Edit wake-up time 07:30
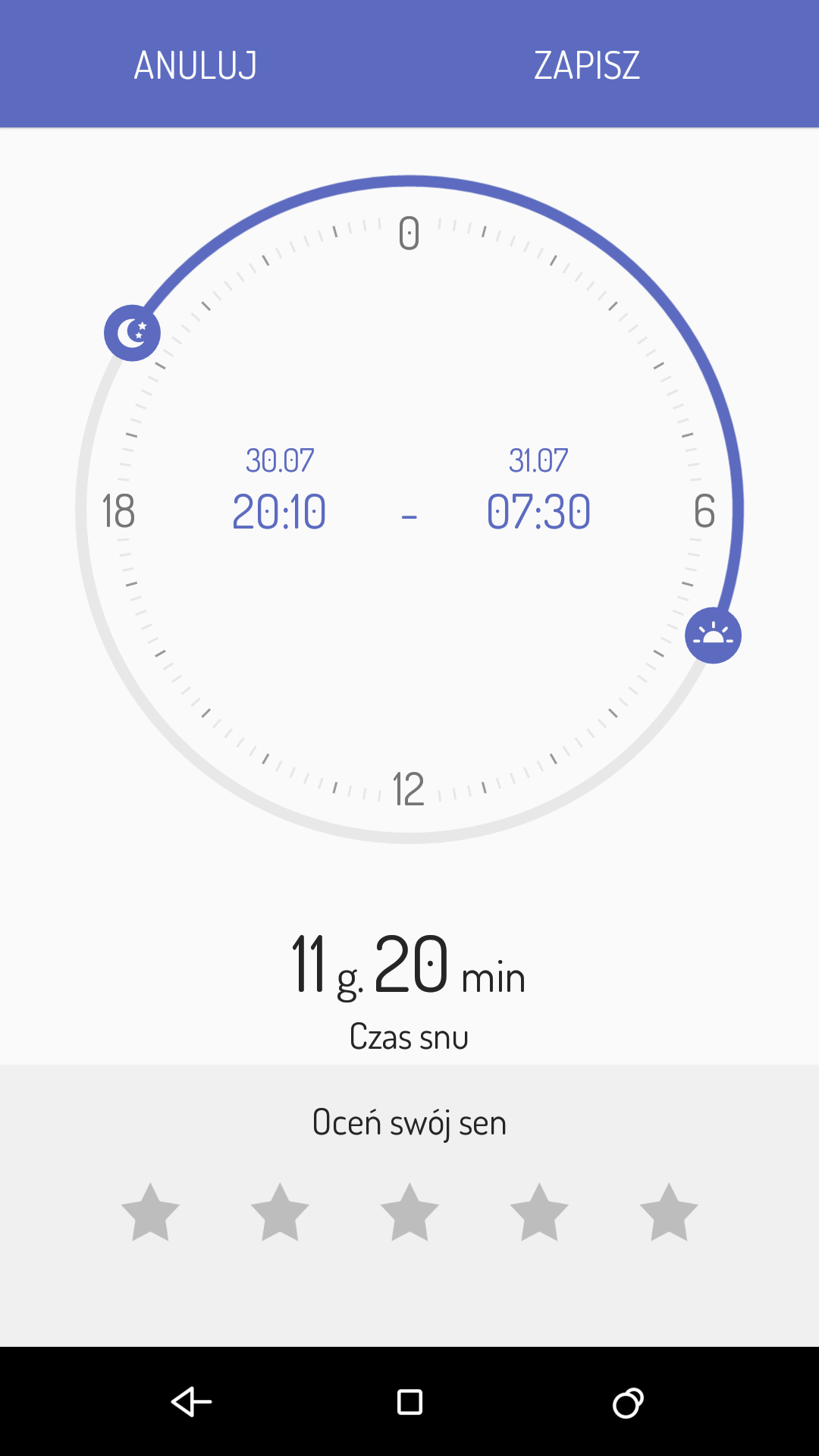 pyautogui.click(x=538, y=511)
